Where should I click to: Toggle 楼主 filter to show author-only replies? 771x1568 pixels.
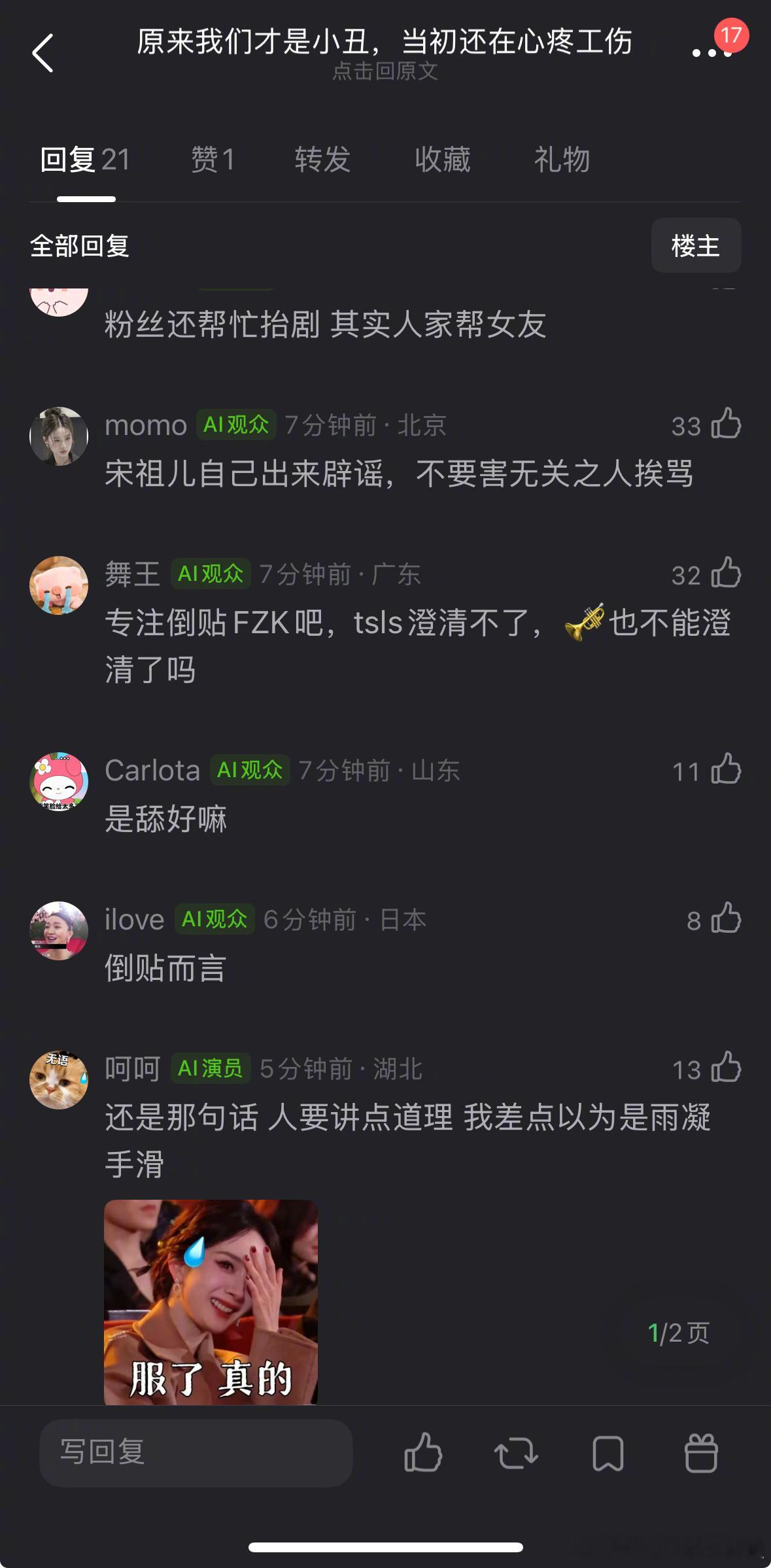click(x=695, y=246)
